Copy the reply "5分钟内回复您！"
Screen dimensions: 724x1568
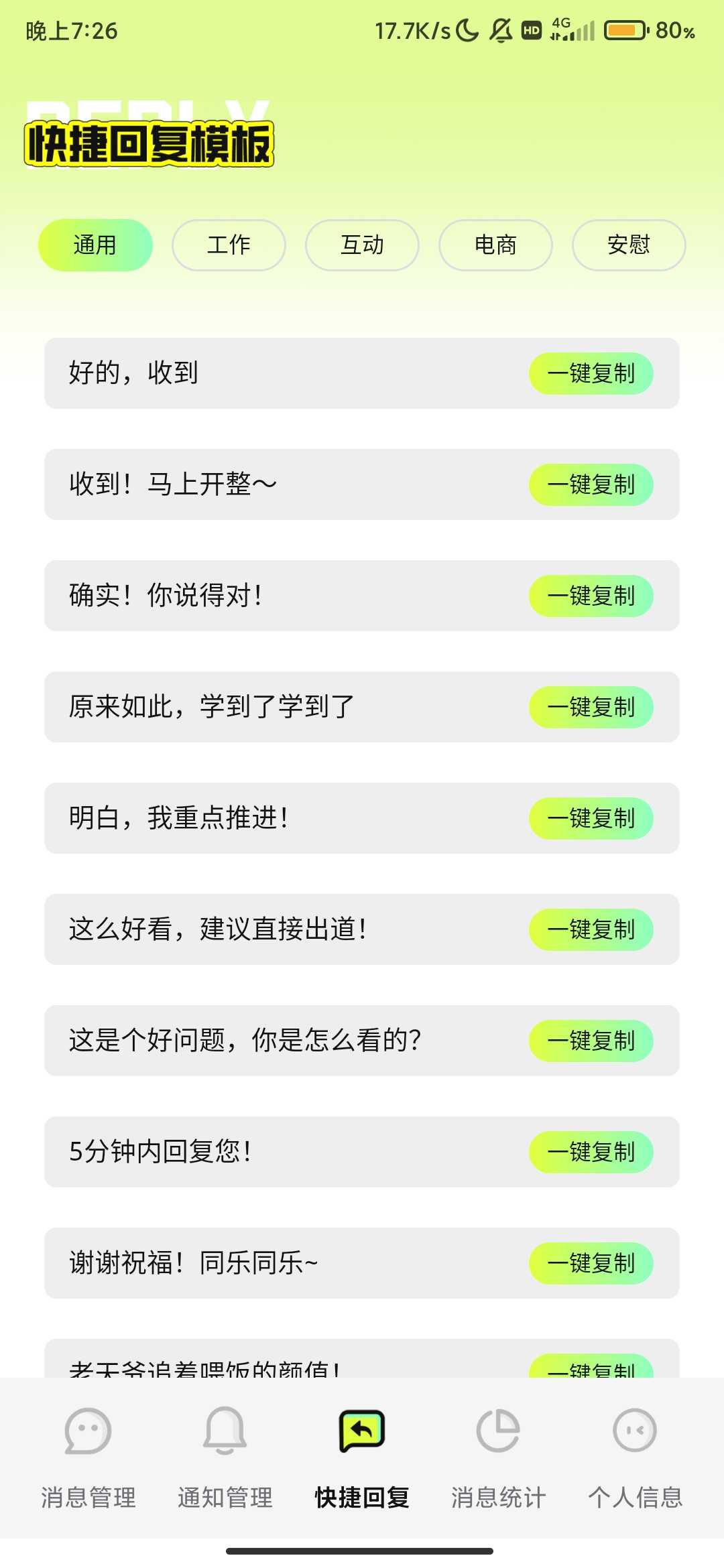pos(591,1152)
